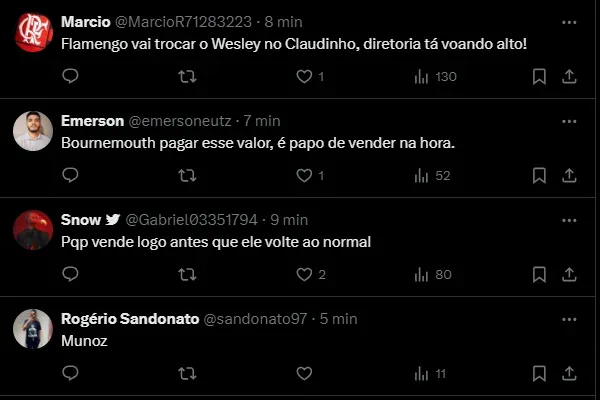Like Rogério Sandonato's tweet
Screen dimensions: 600x400
point(304,373)
